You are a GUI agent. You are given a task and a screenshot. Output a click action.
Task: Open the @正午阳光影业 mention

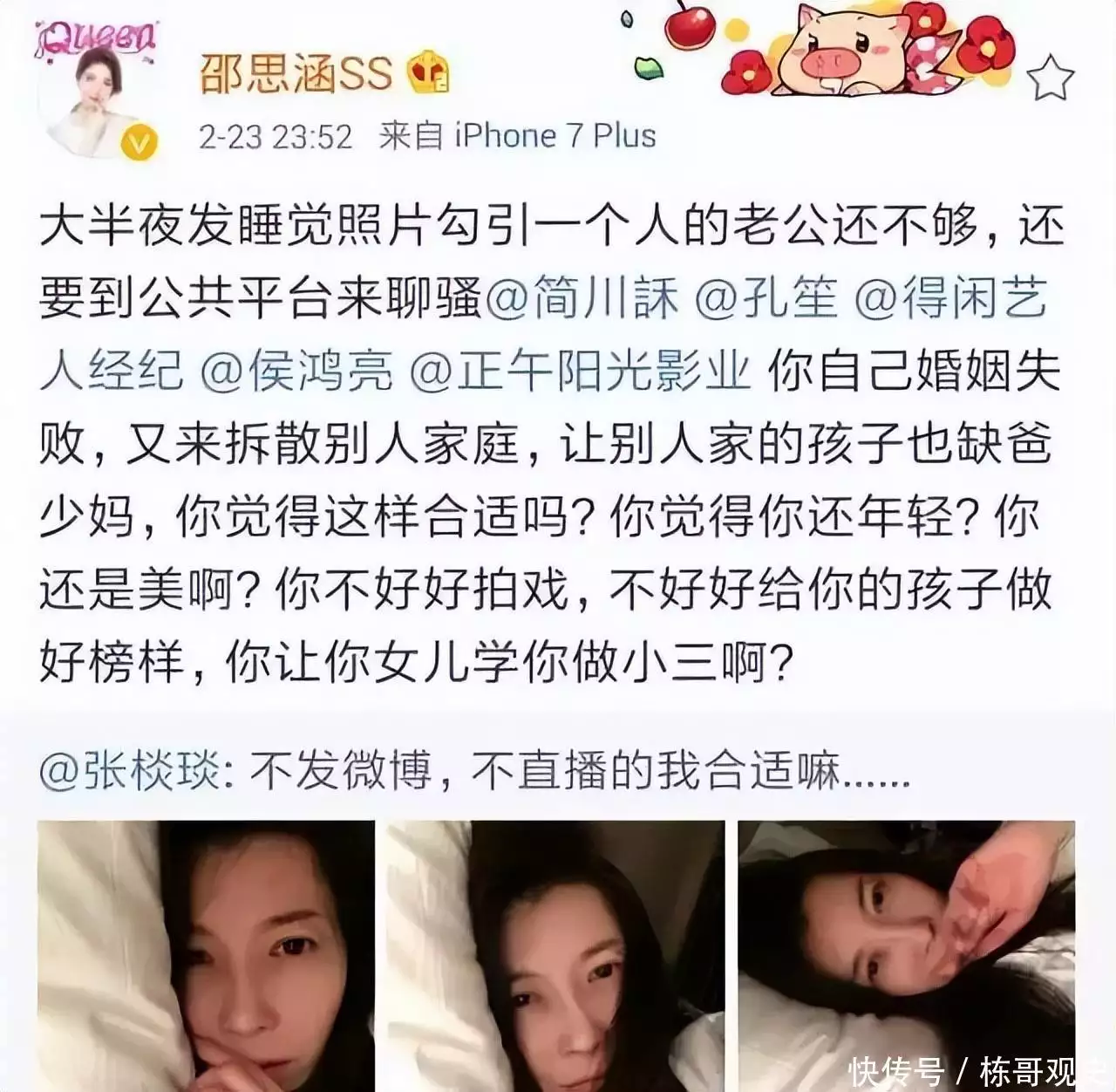[580, 372]
